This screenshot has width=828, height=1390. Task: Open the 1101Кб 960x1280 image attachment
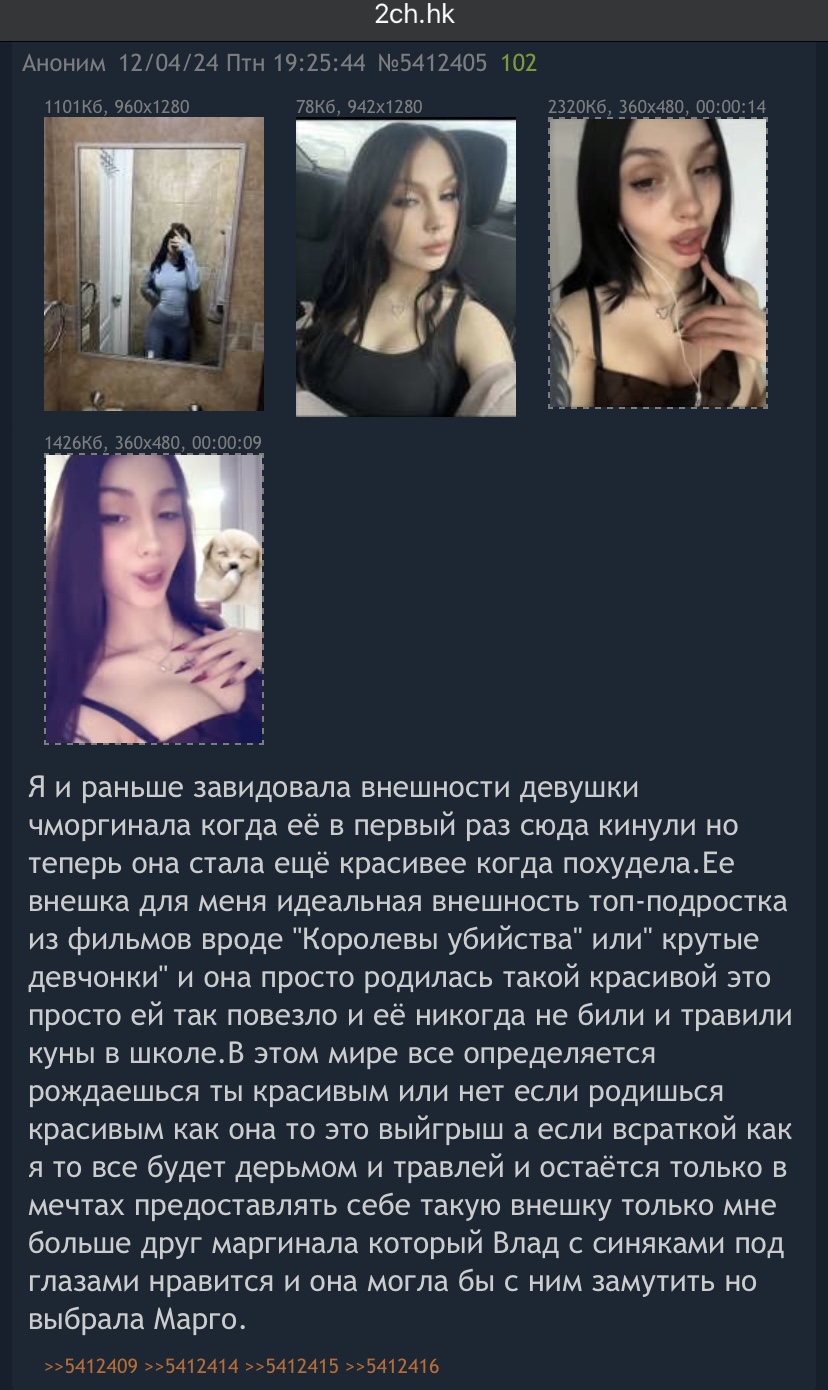pyautogui.click(x=154, y=264)
